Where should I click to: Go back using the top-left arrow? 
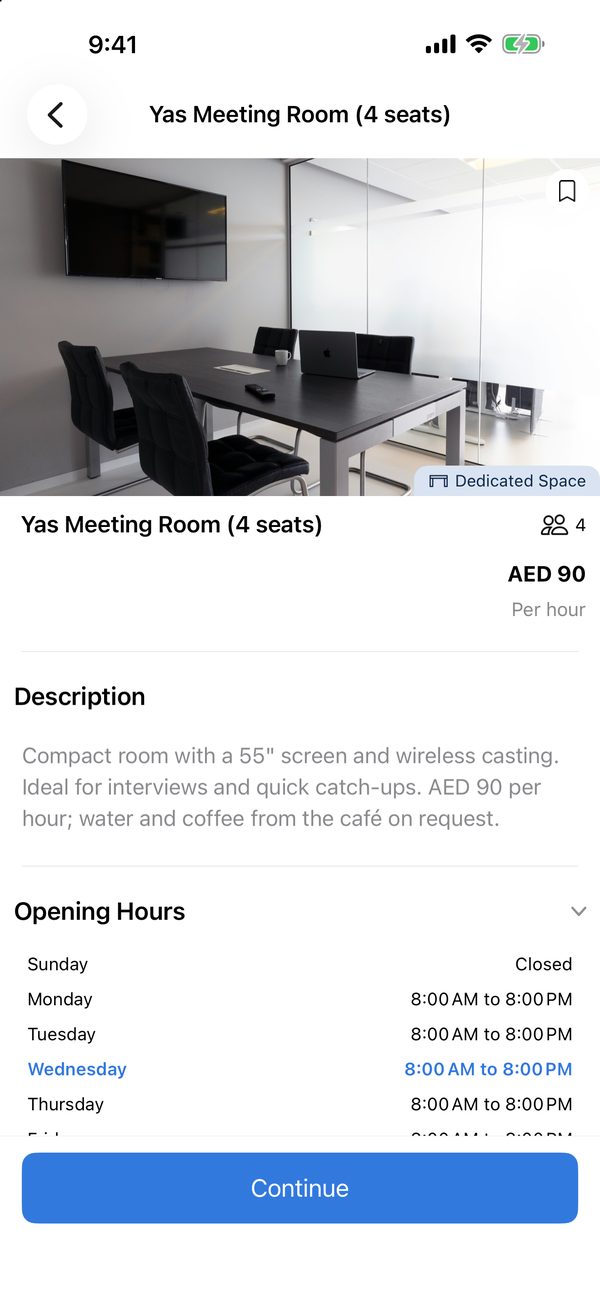coord(56,115)
